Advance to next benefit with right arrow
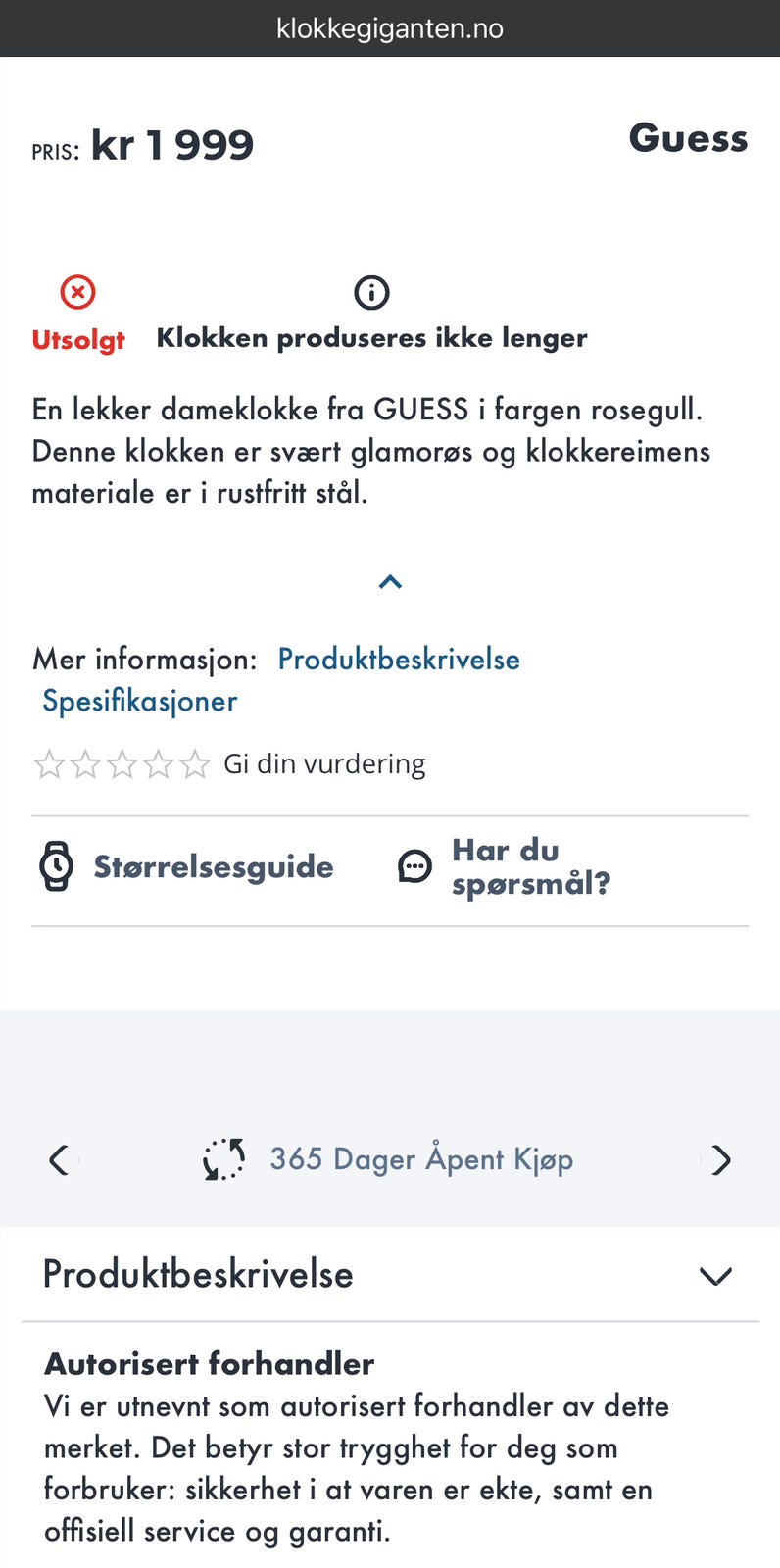The image size is (780, 1568). (x=720, y=1159)
